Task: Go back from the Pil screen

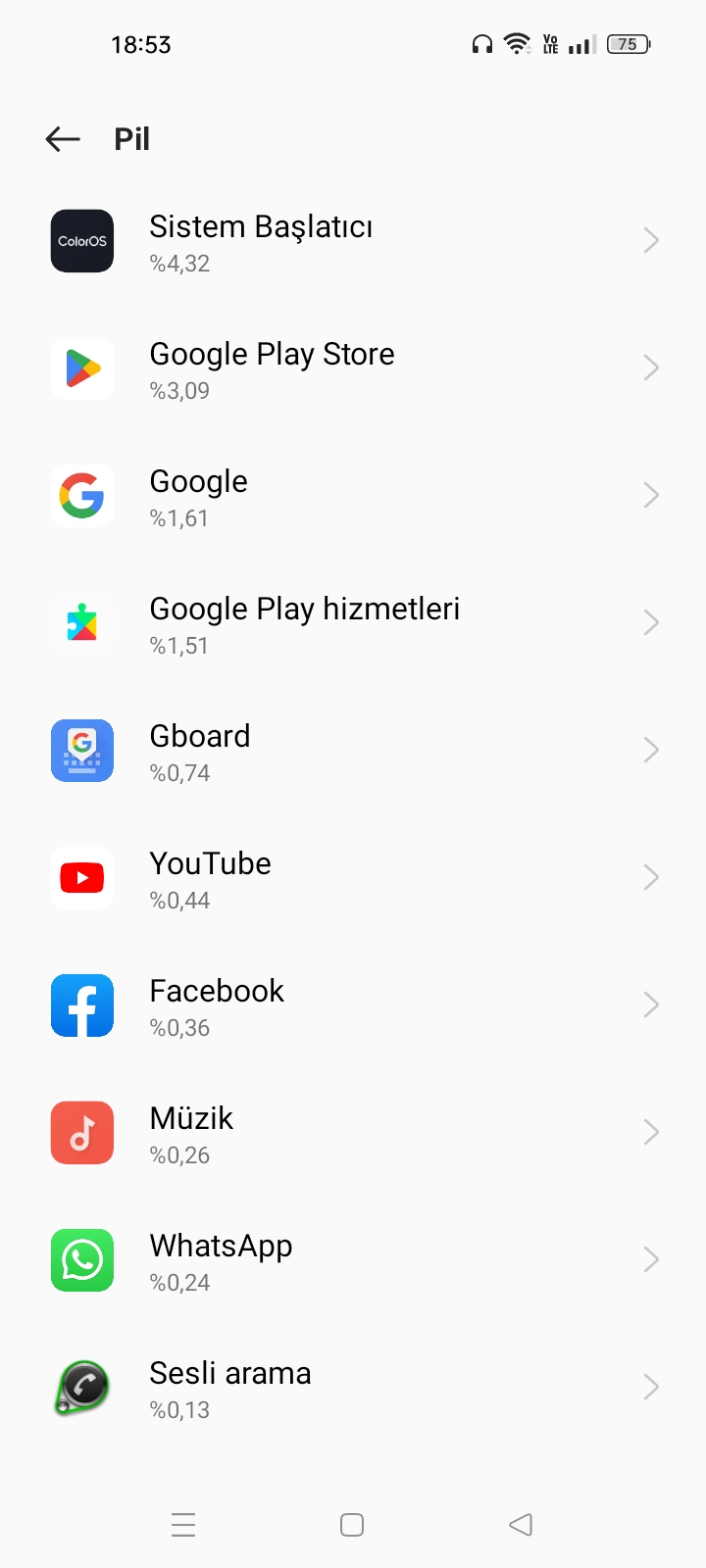Action: (x=63, y=139)
